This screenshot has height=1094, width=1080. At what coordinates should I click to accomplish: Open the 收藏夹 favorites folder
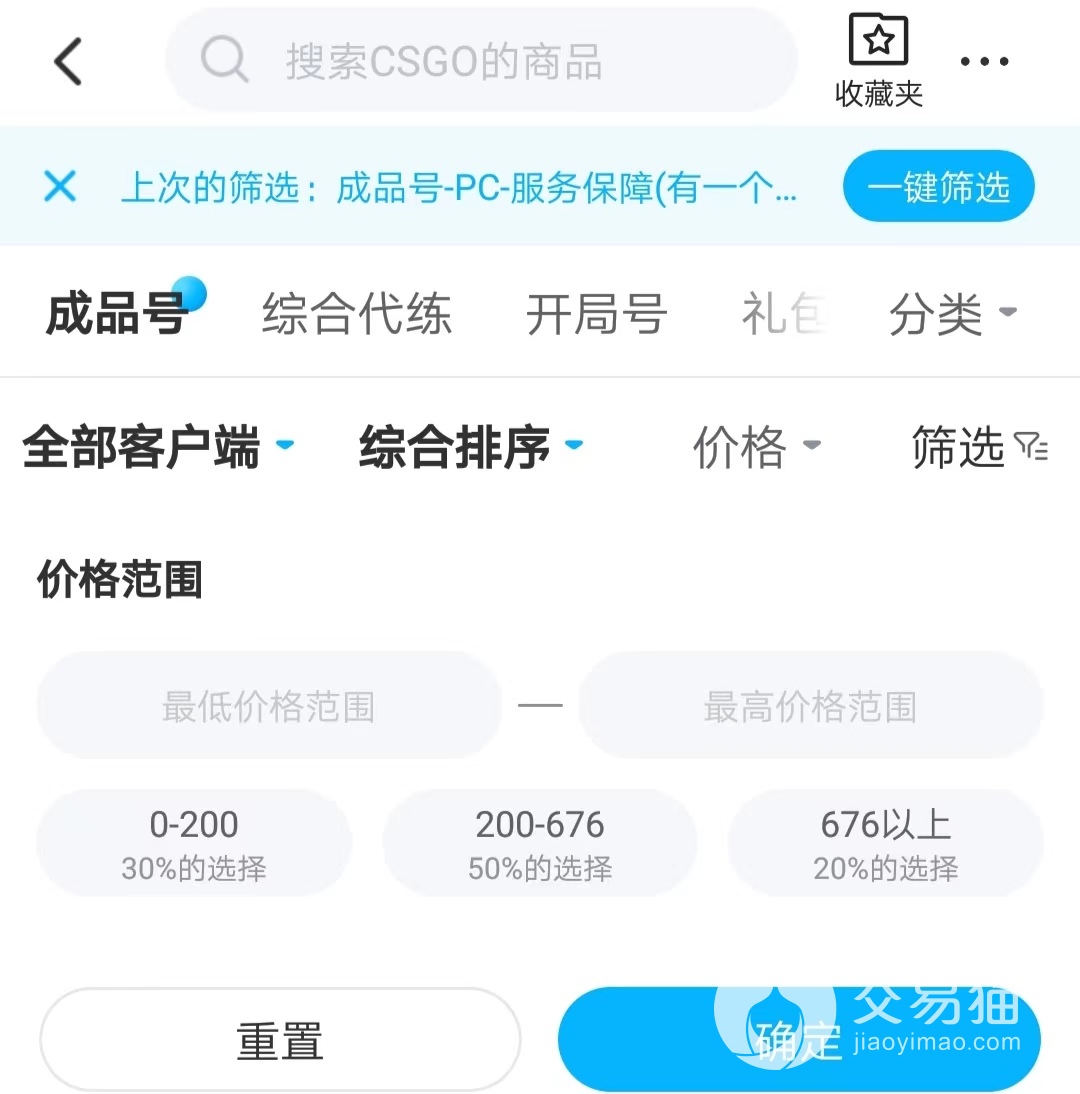(x=878, y=62)
